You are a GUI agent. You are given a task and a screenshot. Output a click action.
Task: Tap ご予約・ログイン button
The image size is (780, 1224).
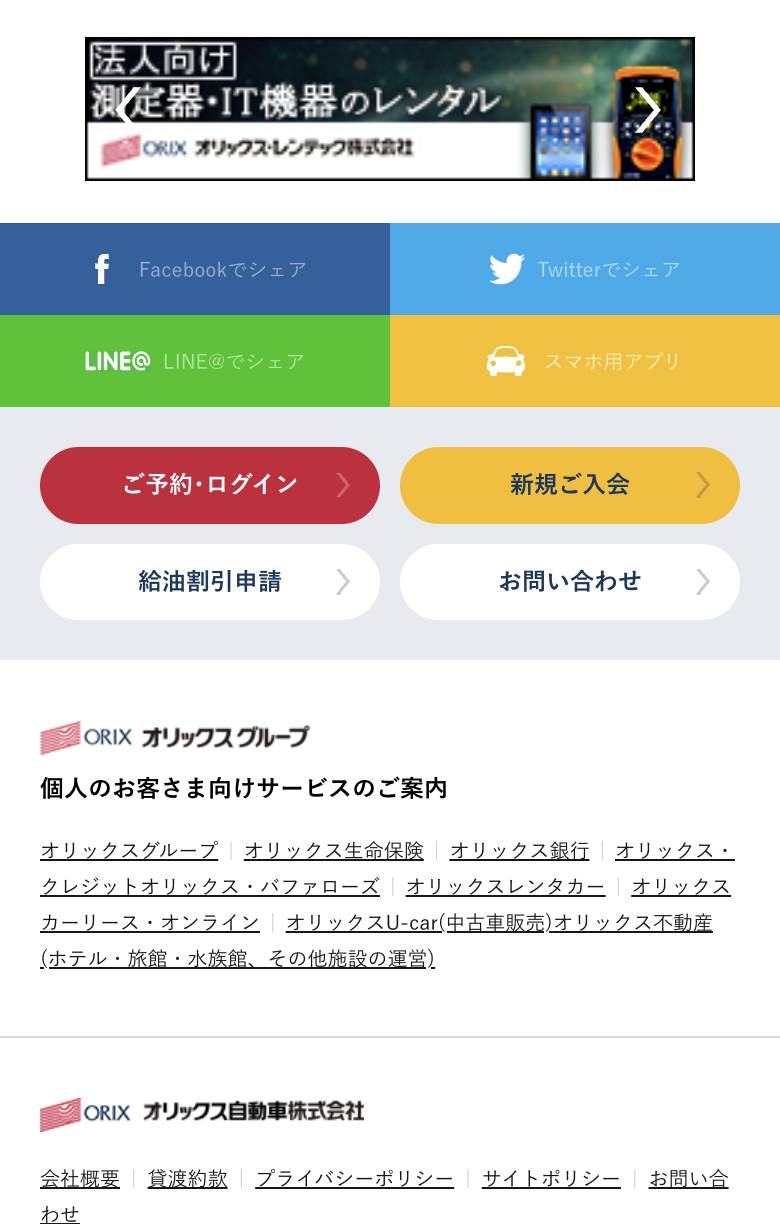pyautogui.click(x=210, y=485)
